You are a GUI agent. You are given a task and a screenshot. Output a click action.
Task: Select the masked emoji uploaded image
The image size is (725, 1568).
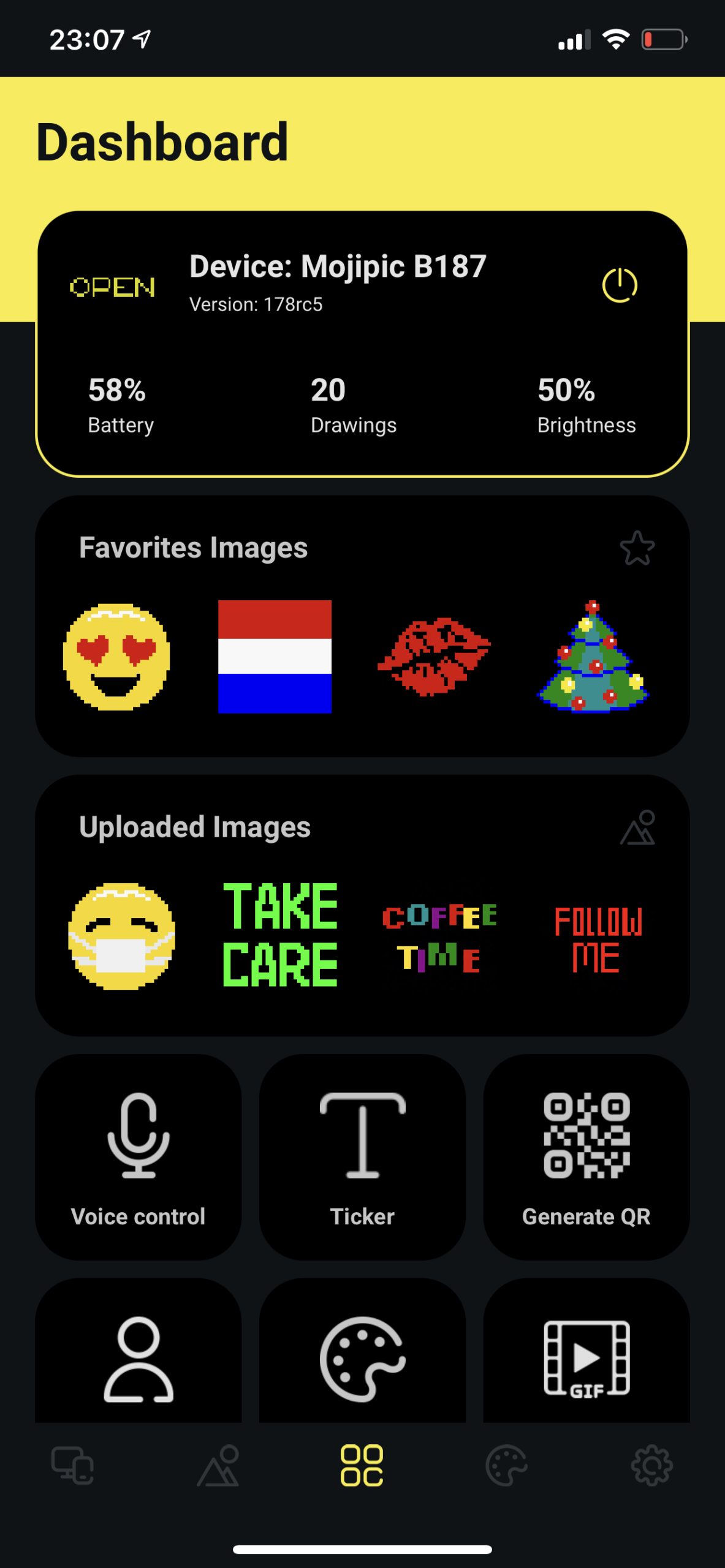[x=121, y=936]
